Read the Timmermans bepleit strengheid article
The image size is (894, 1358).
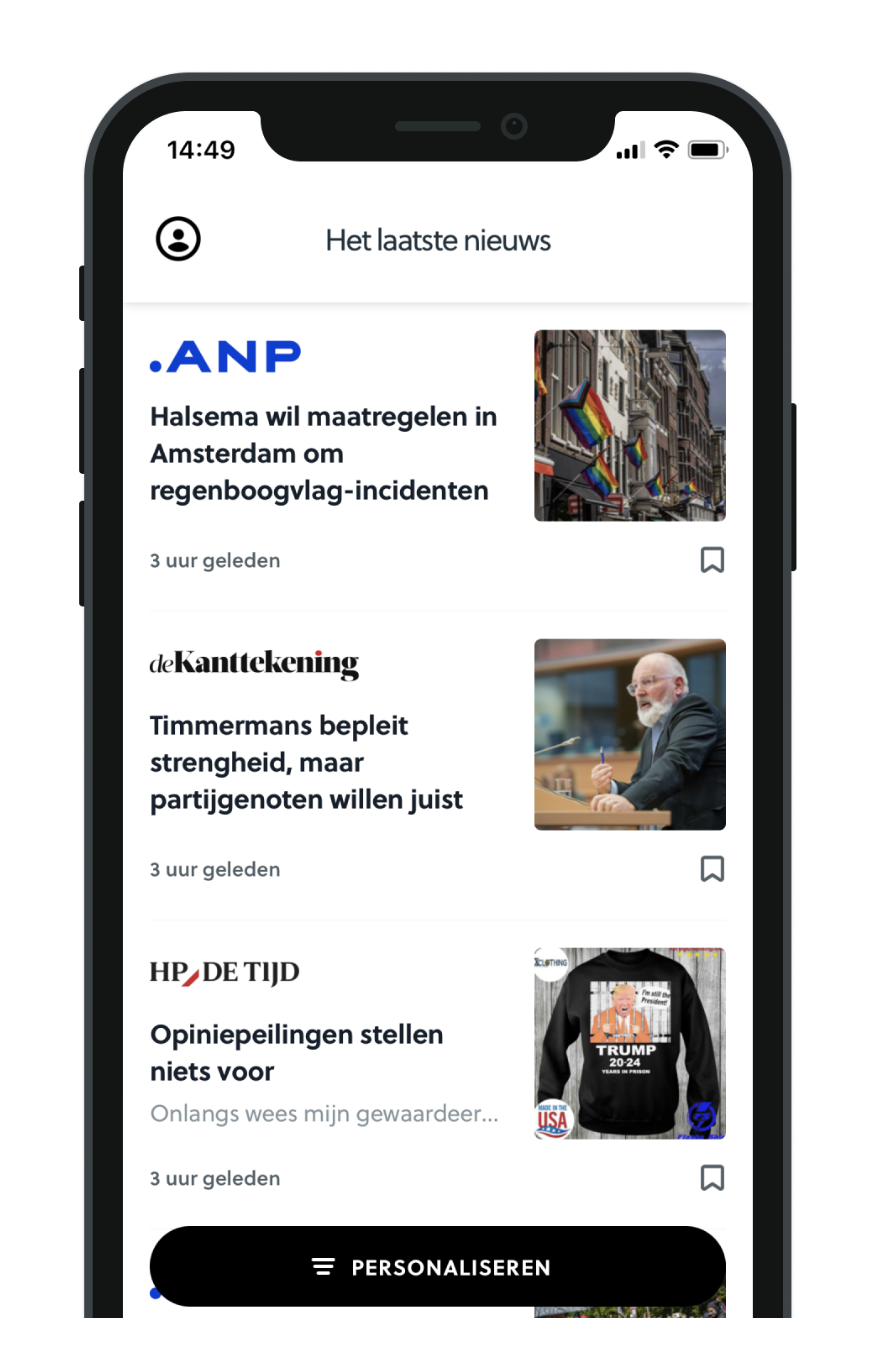click(307, 762)
